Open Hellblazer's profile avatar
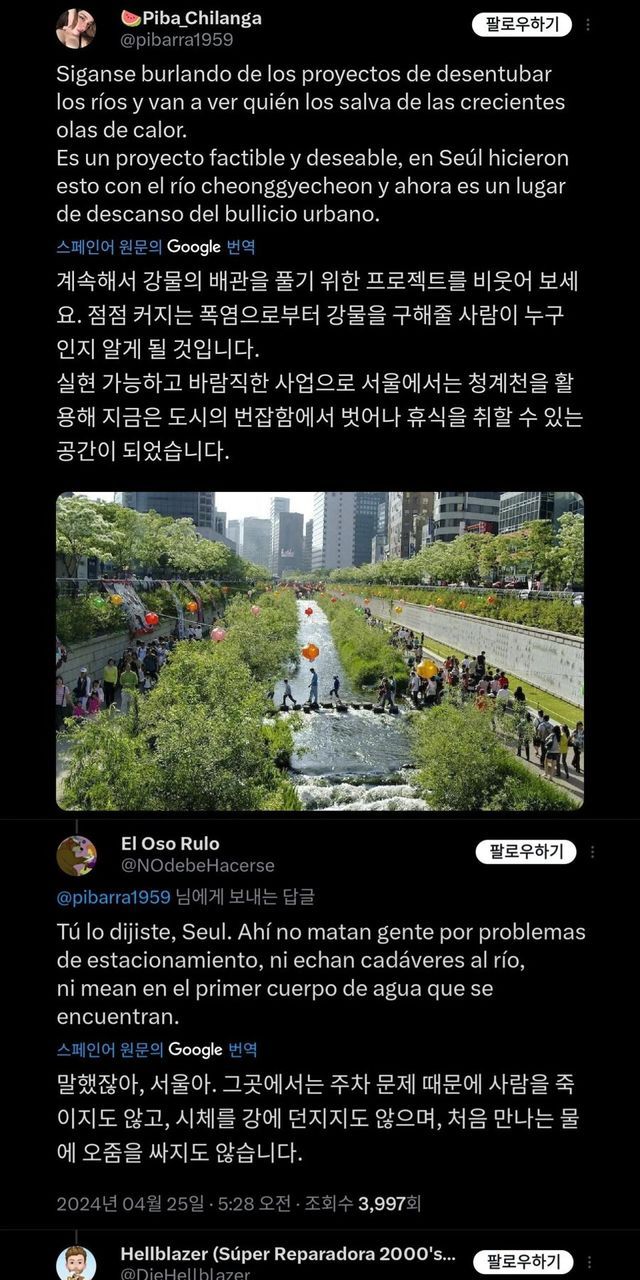Image resolution: width=640 pixels, height=1280 pixels. [x=76, y=1263]
